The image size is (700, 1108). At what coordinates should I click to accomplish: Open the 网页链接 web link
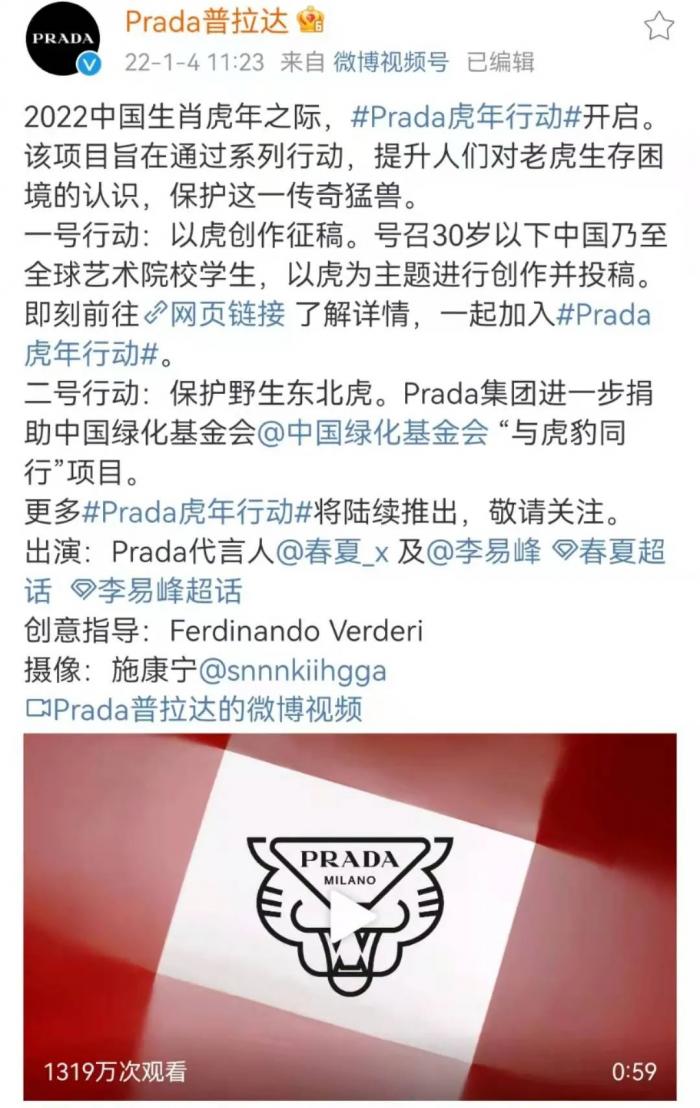pos(226,316)
